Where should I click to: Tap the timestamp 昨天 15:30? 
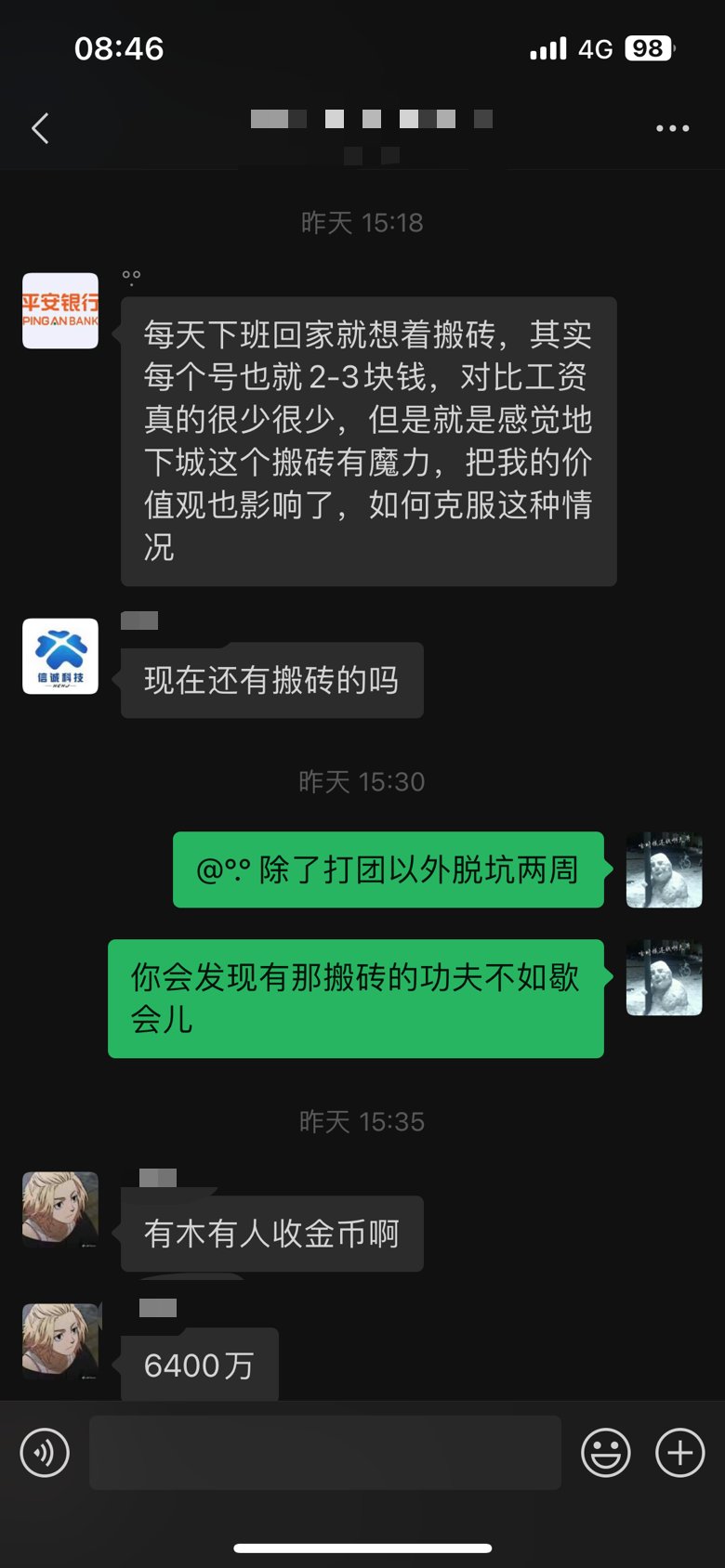coord(362,781)
